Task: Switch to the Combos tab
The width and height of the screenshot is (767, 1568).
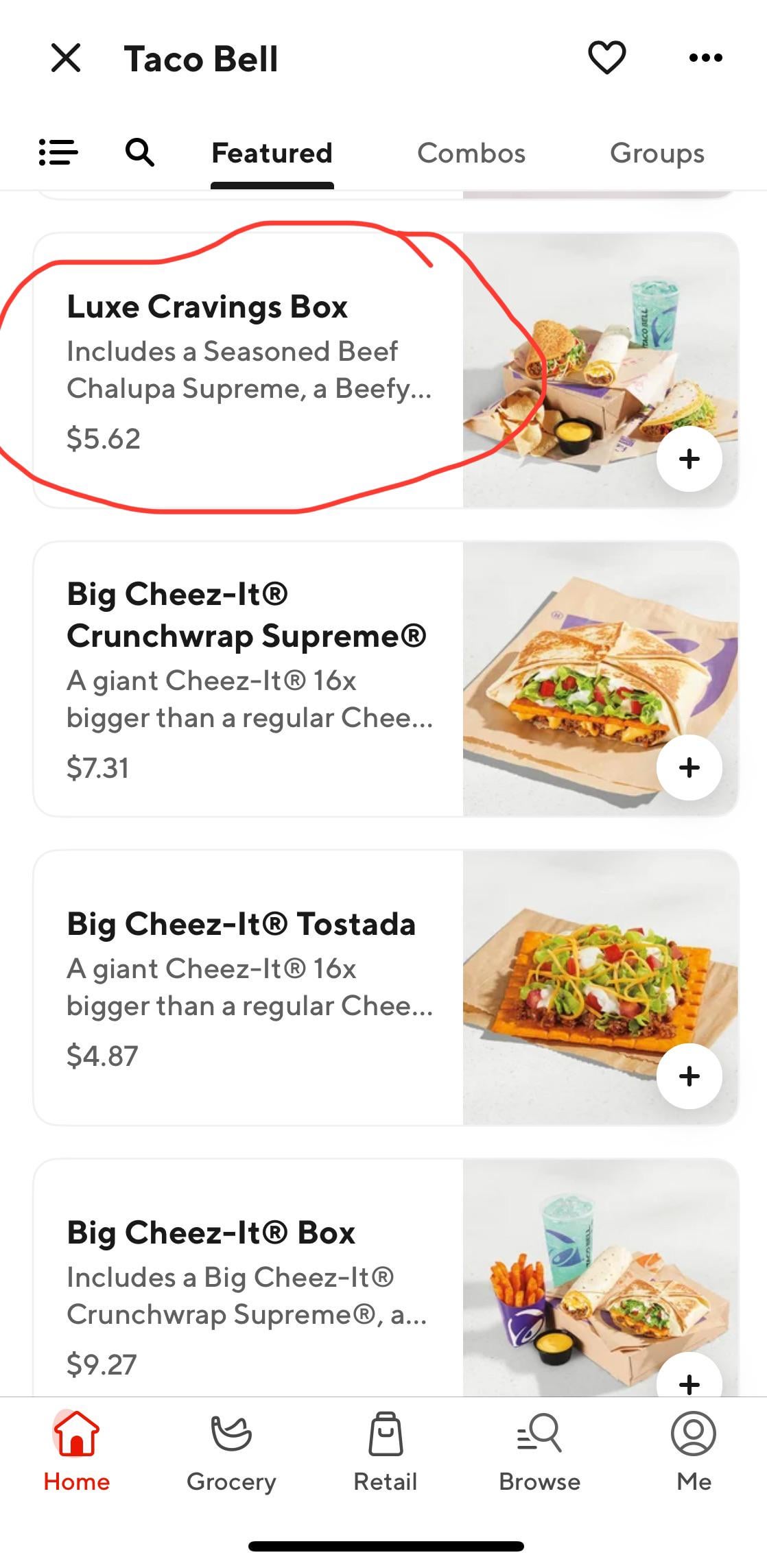Action: pos(471,153)
